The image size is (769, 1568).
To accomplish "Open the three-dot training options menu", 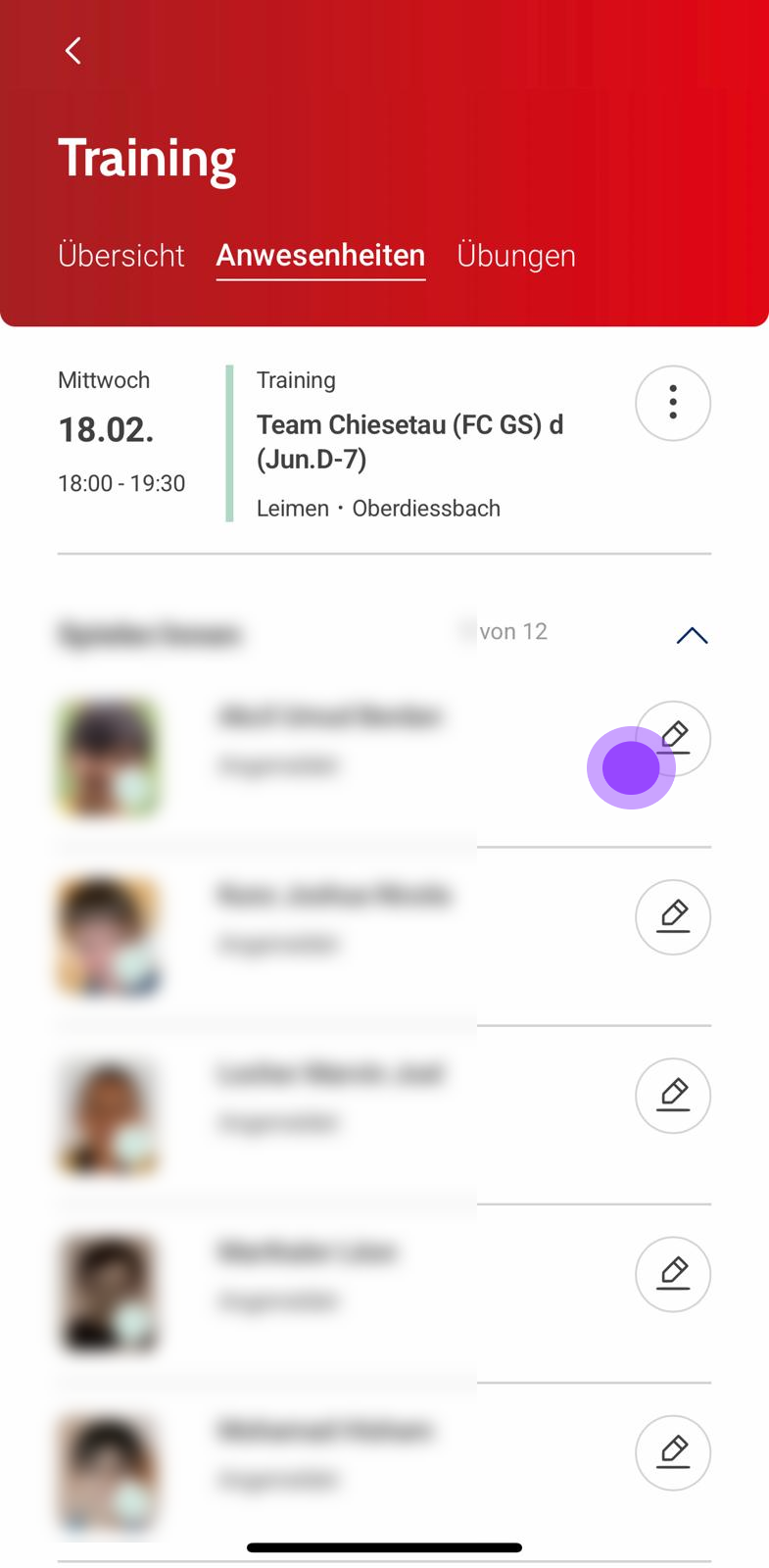I will (x=673, y=403).
